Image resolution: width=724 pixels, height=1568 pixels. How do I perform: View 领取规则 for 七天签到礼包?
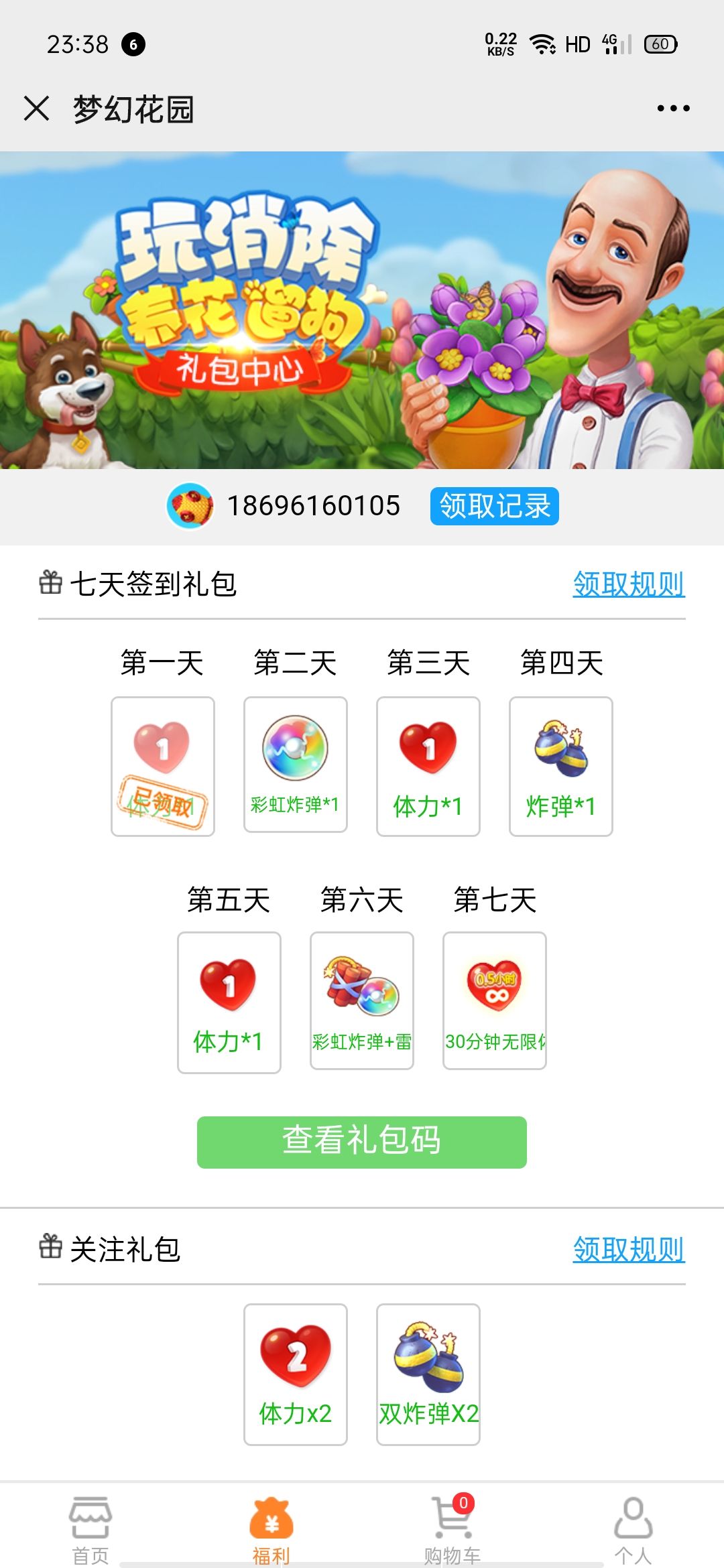click(x=628, y=584)
